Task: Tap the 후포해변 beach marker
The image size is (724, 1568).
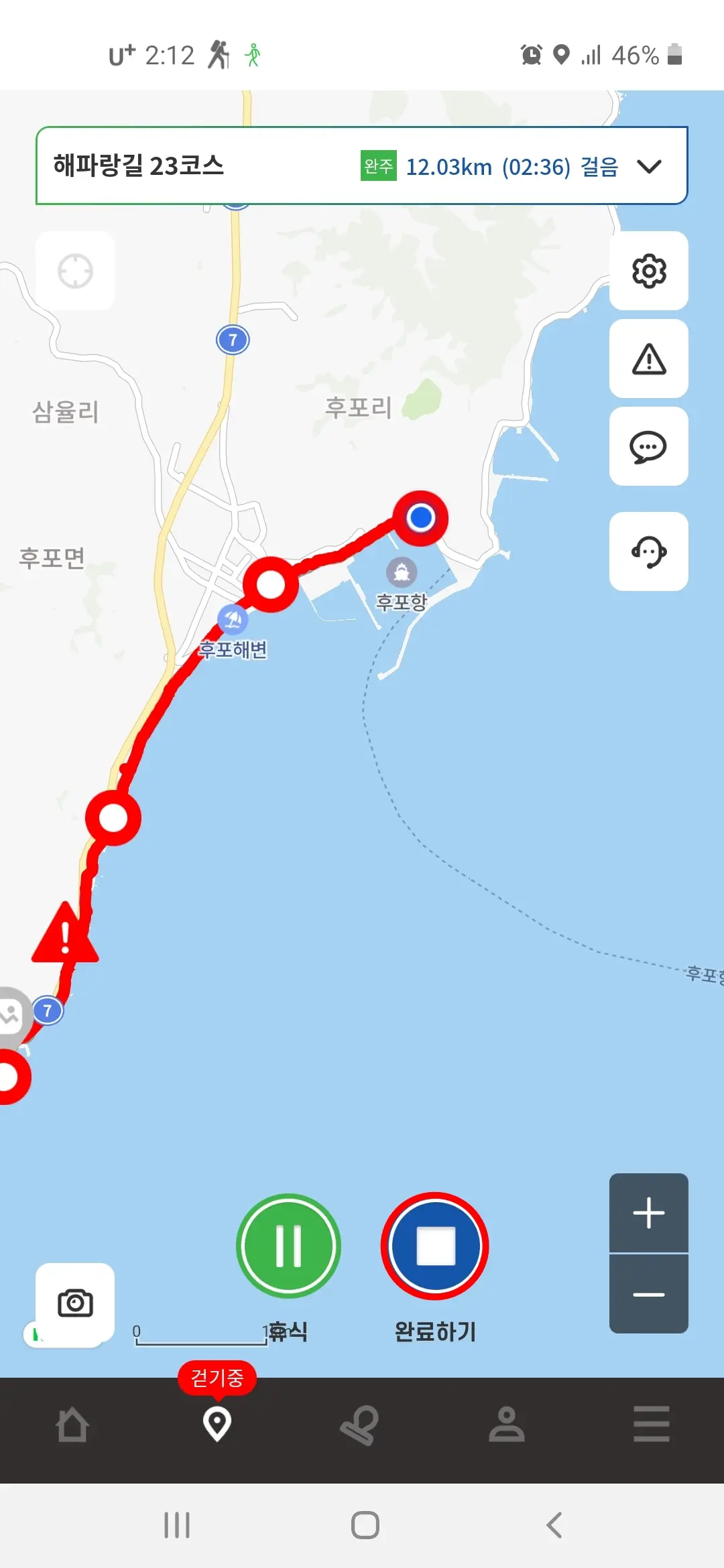Action: [233, 620]
